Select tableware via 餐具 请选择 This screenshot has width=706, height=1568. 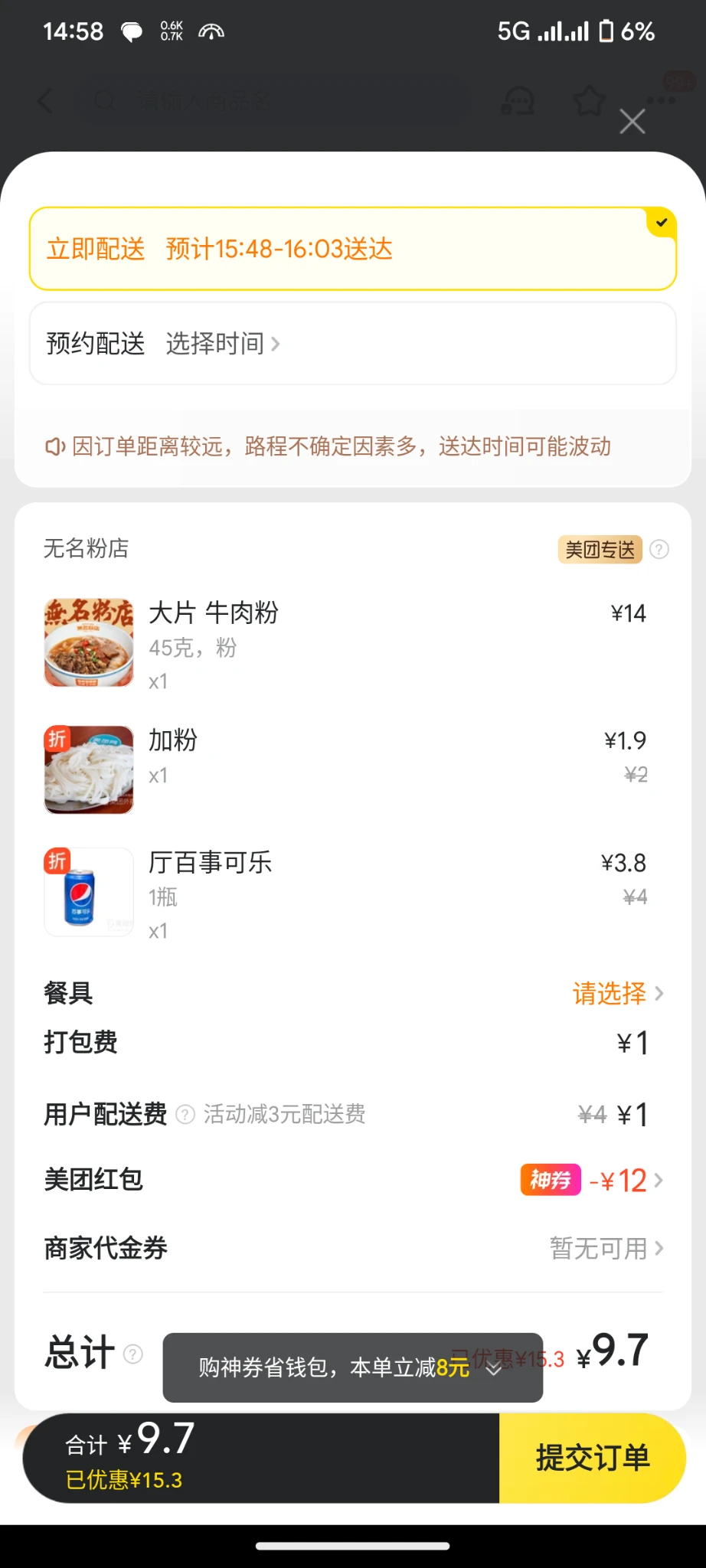tap(617, 994)
